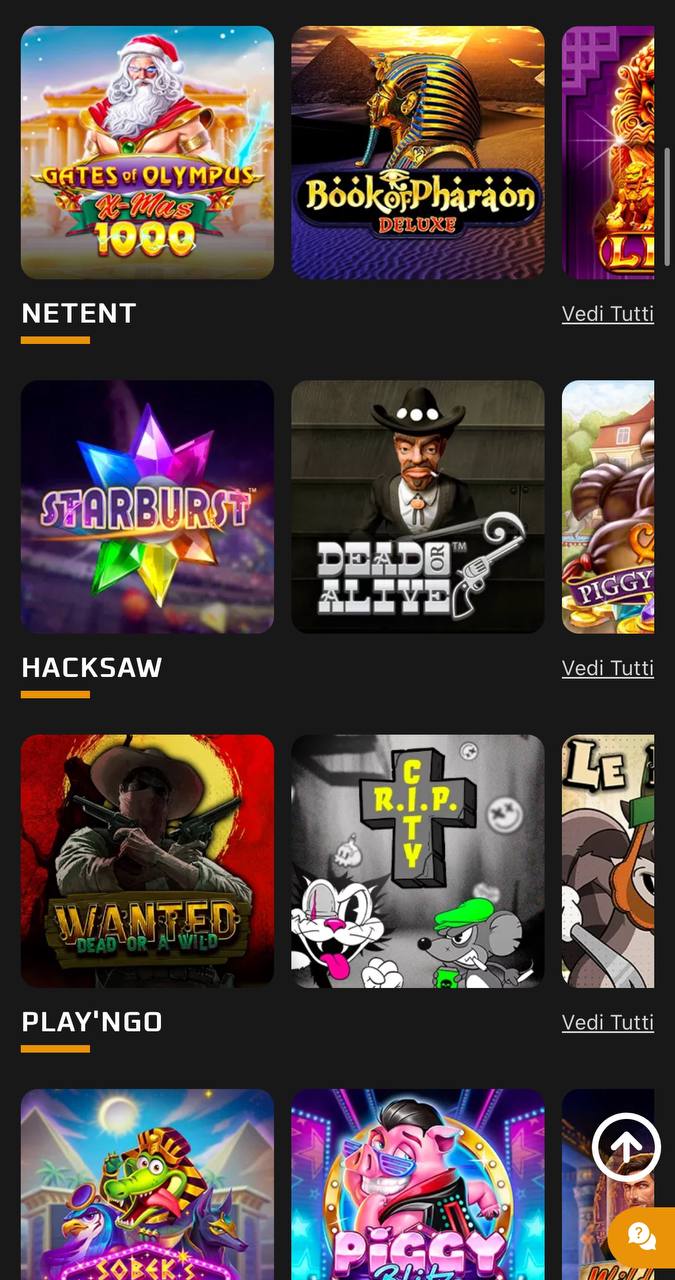Launch Book of Pharaon Deluxe slot

(417, 152)
